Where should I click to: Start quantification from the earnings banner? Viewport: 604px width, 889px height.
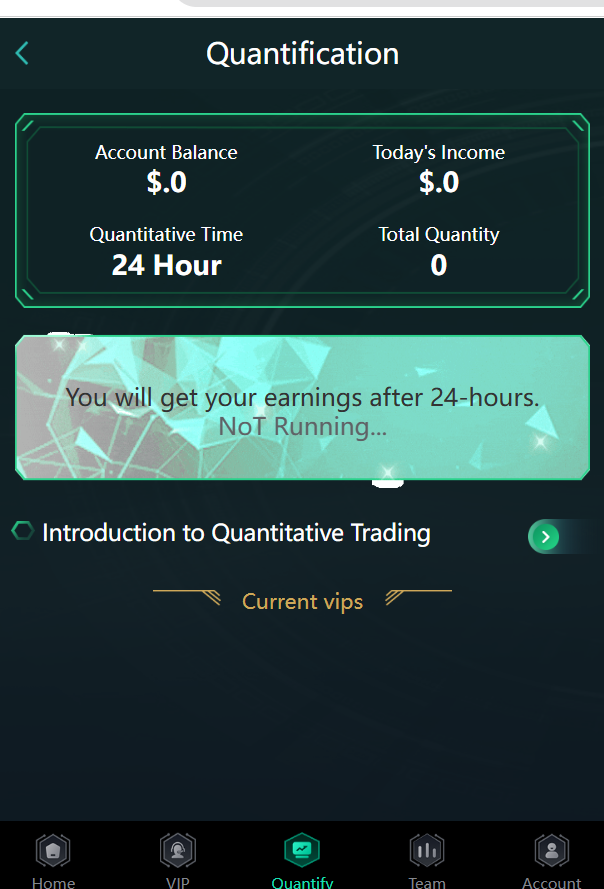point(302,408)
